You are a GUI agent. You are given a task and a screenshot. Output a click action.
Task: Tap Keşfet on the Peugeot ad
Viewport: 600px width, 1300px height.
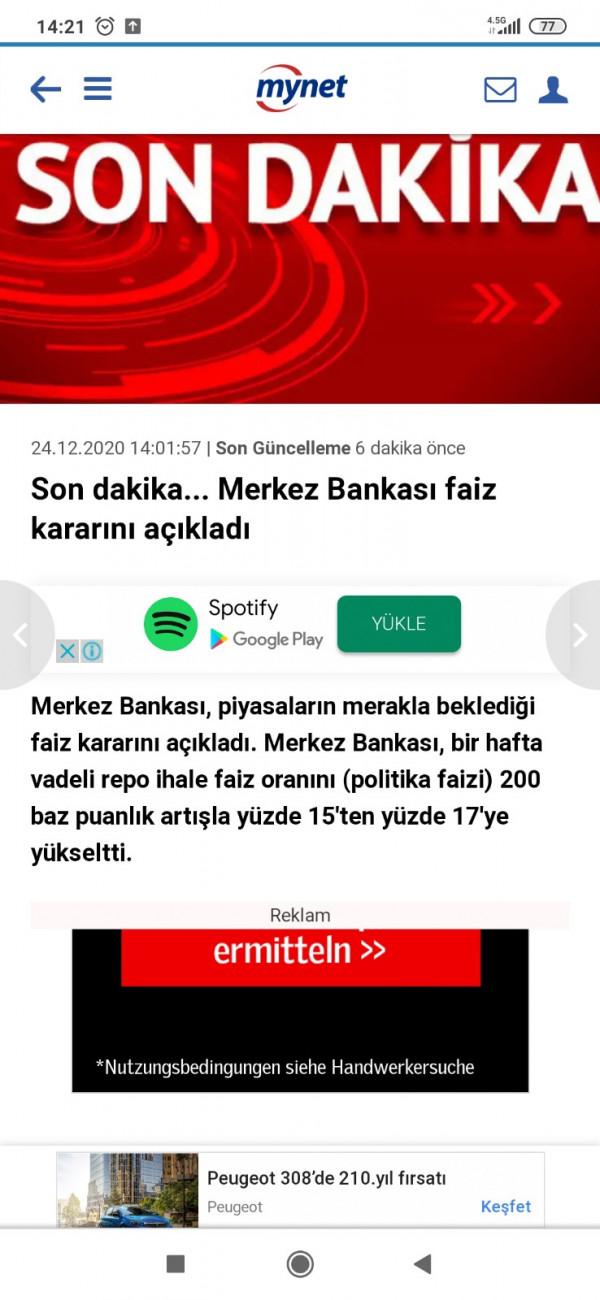(x=506, y=1207)
